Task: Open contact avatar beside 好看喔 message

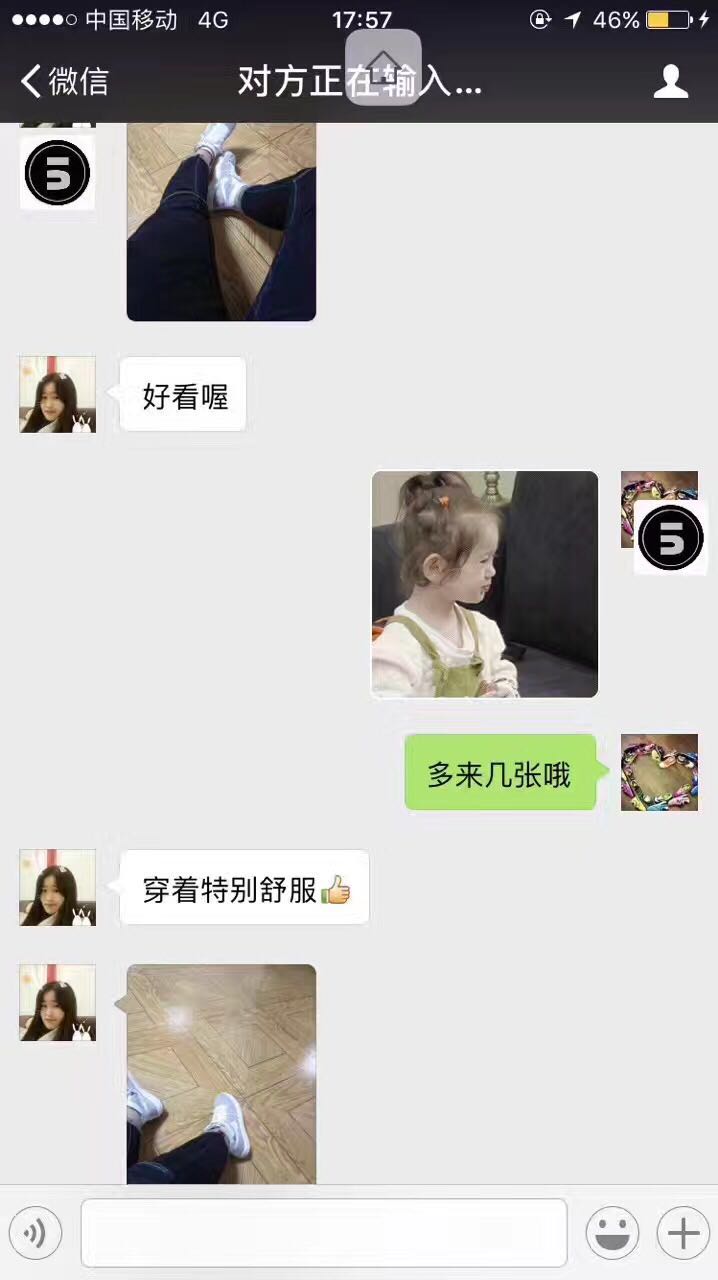Action: [58, 394]
